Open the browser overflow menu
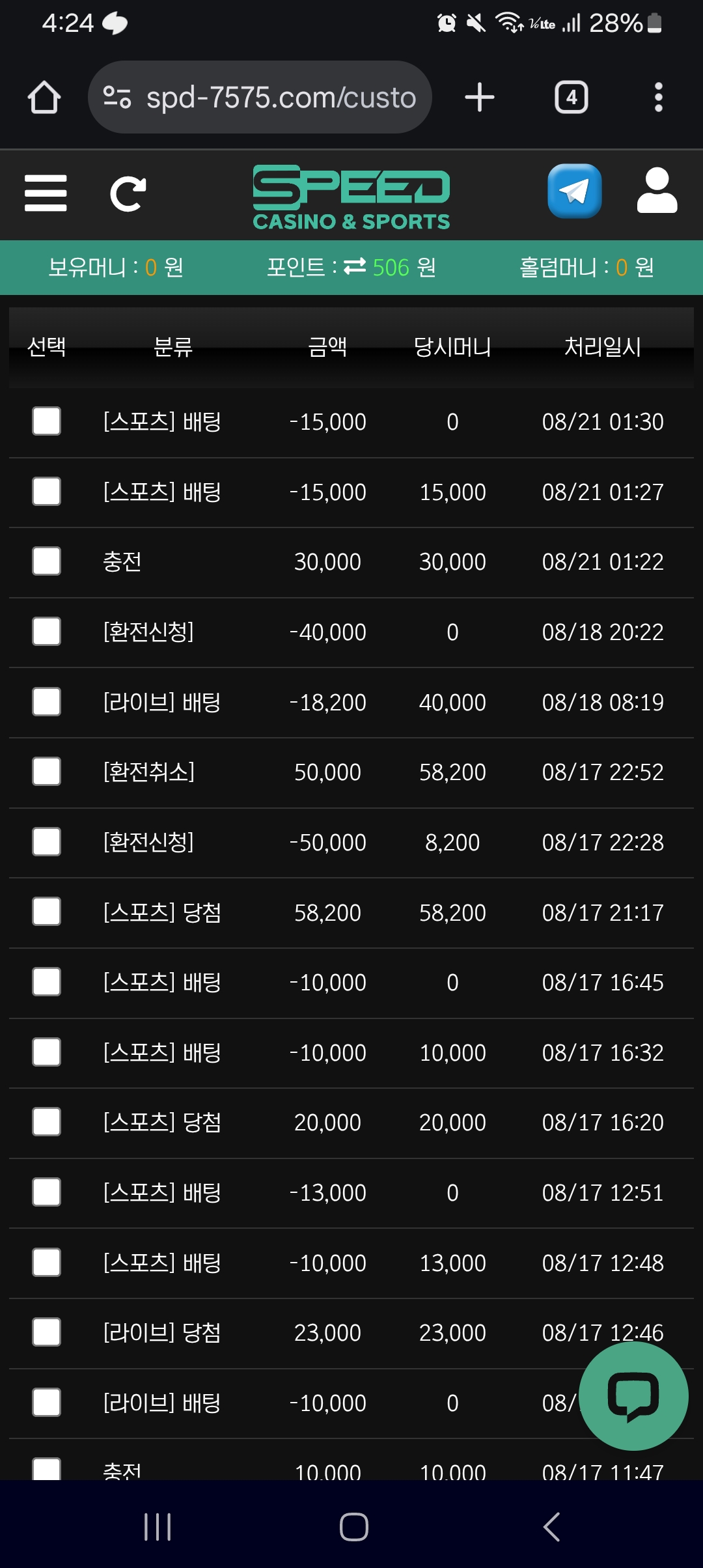The height and width of the screenshot is (1568, 703). (x=658, y=98)
